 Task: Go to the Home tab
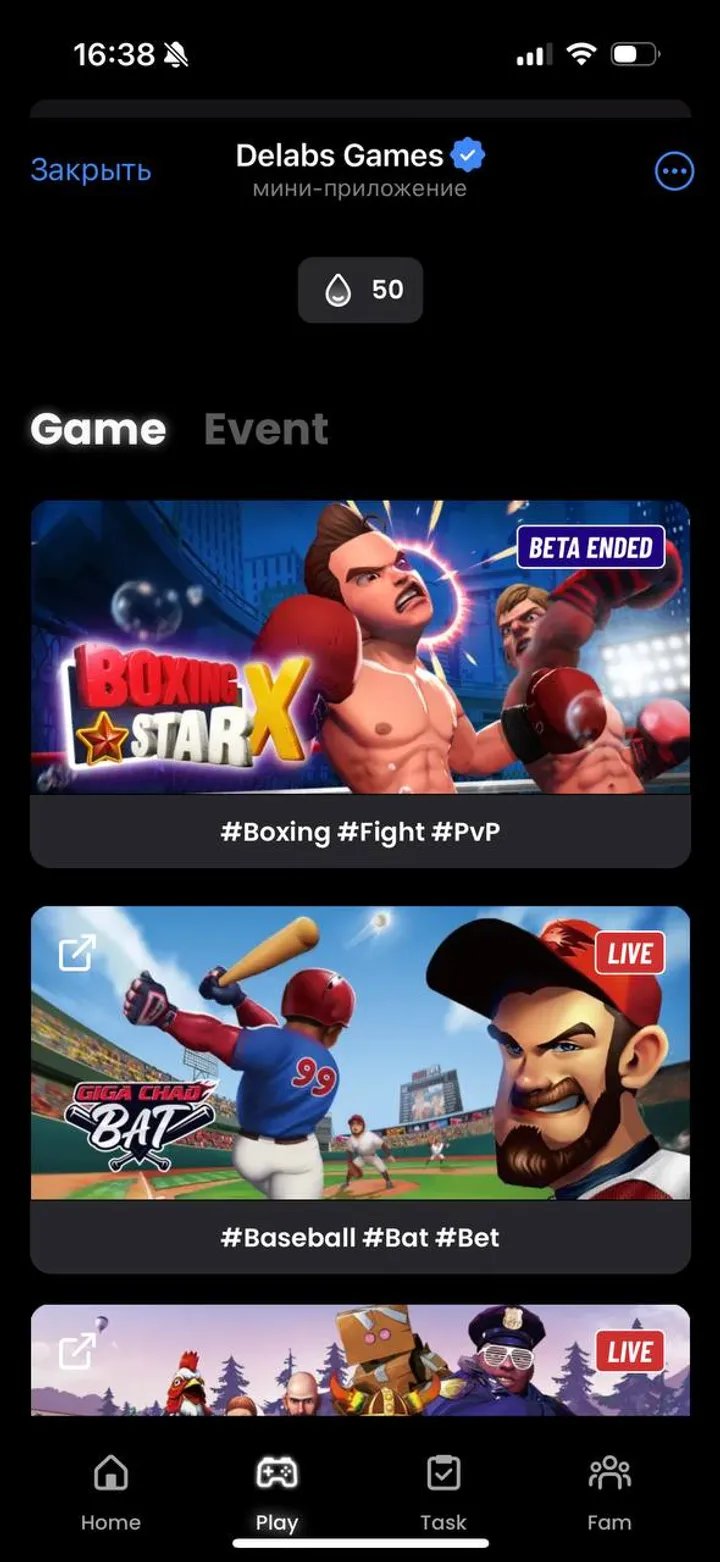tap(110, 1492)
